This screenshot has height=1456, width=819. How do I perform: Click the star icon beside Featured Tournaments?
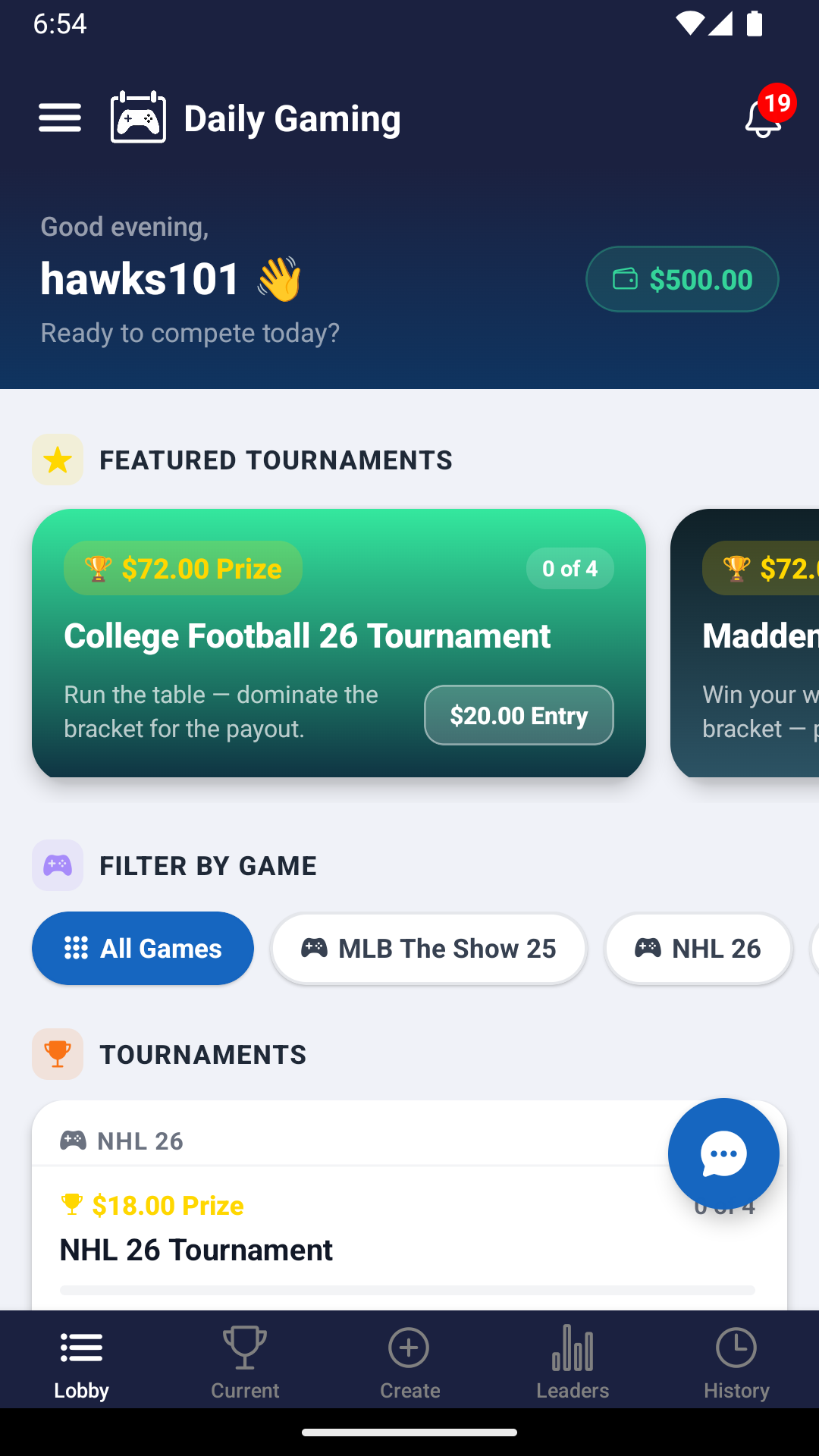(58, 460)
